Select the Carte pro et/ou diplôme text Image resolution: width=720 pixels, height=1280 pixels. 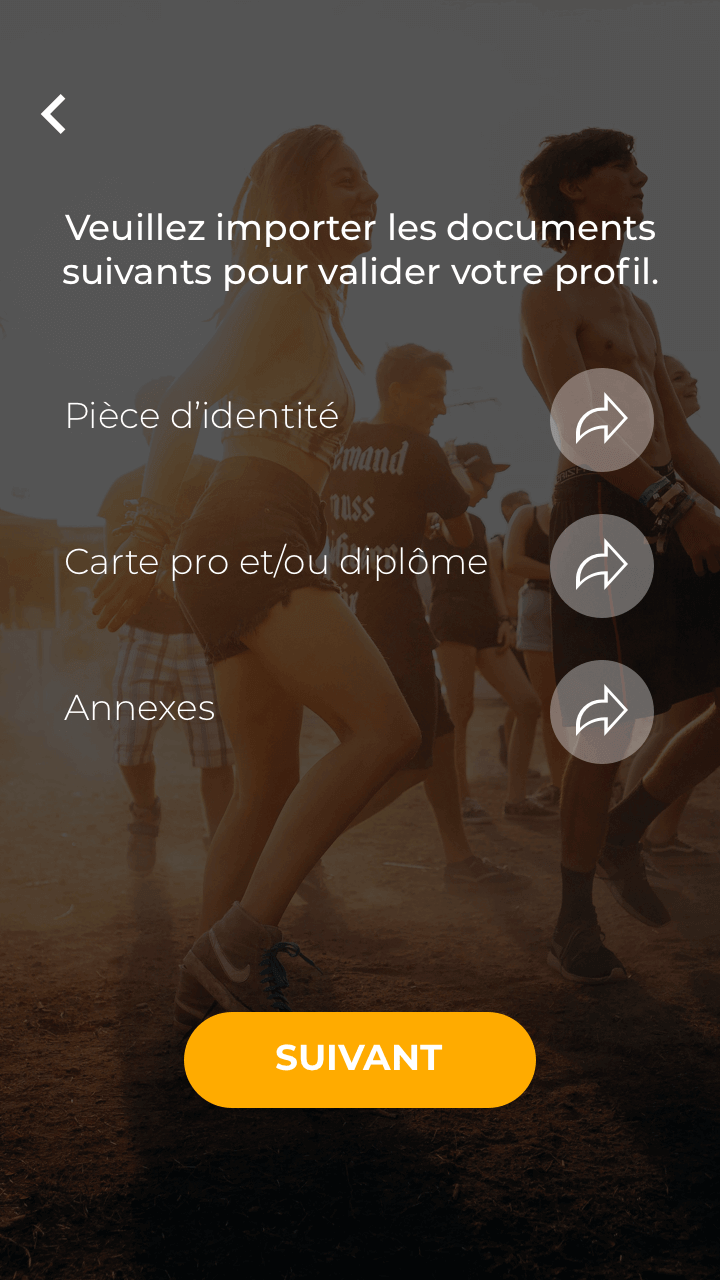click(x=276, y=562)
